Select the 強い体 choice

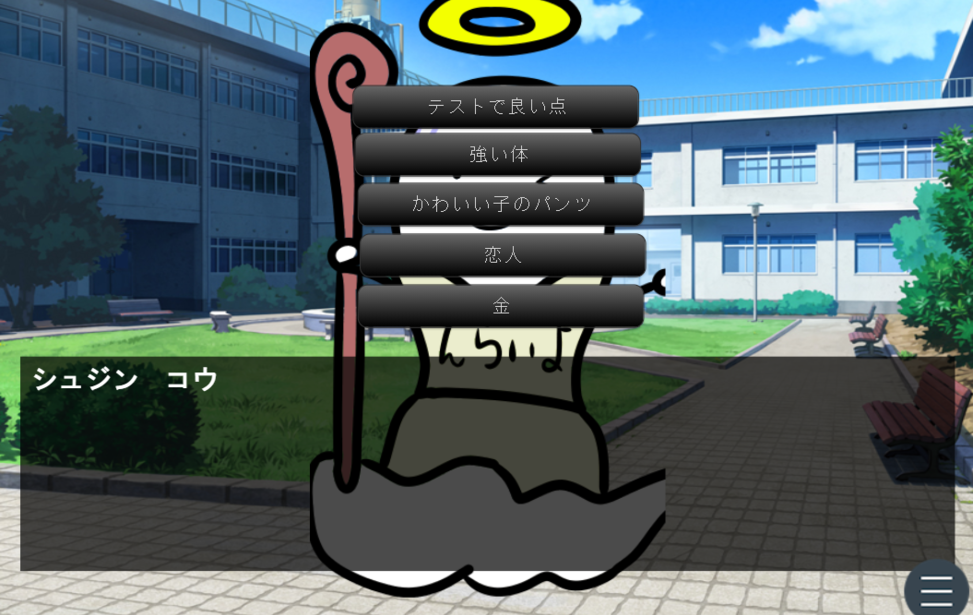(x=498, y=155)
